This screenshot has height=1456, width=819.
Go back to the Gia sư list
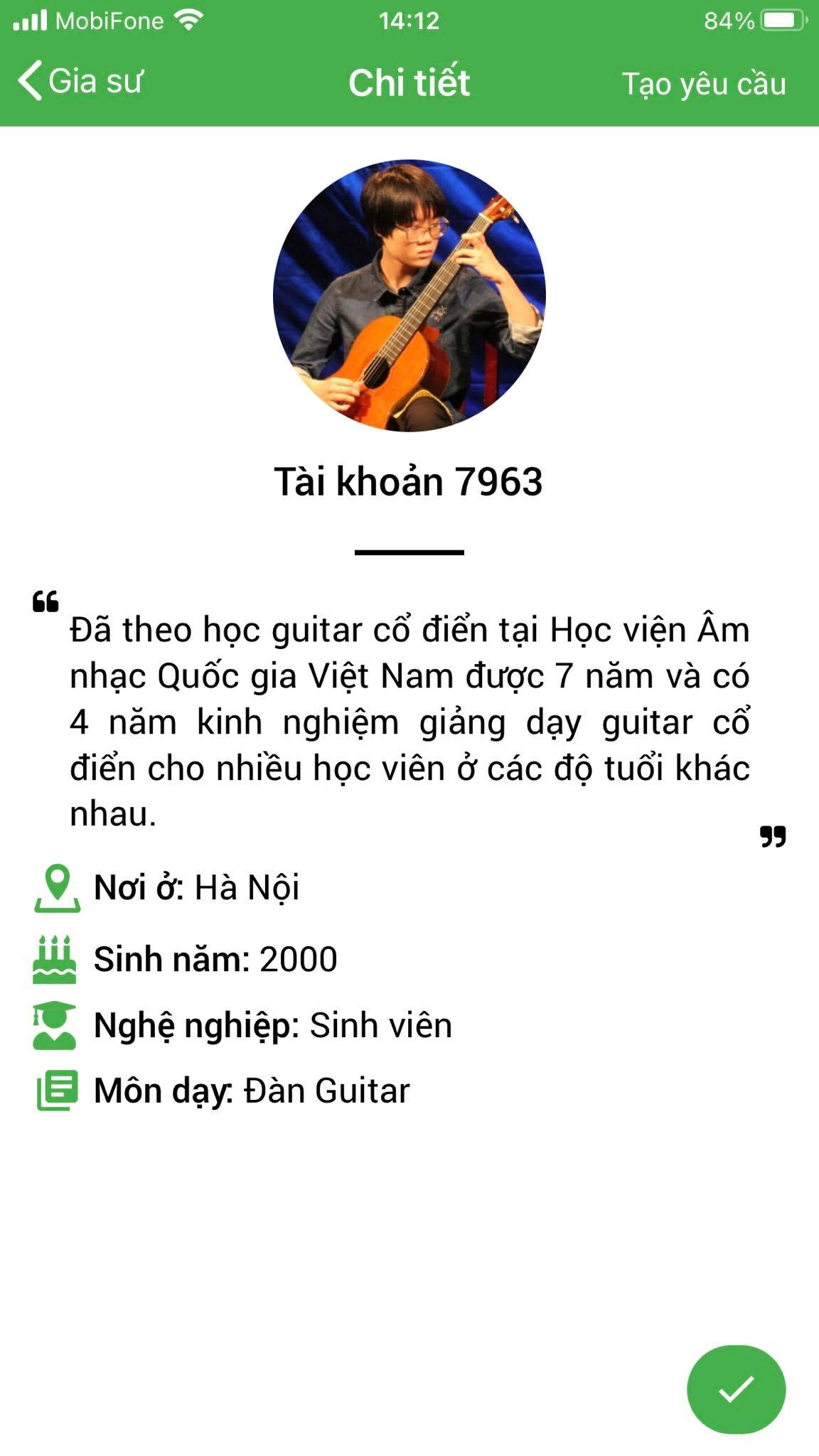80,81
